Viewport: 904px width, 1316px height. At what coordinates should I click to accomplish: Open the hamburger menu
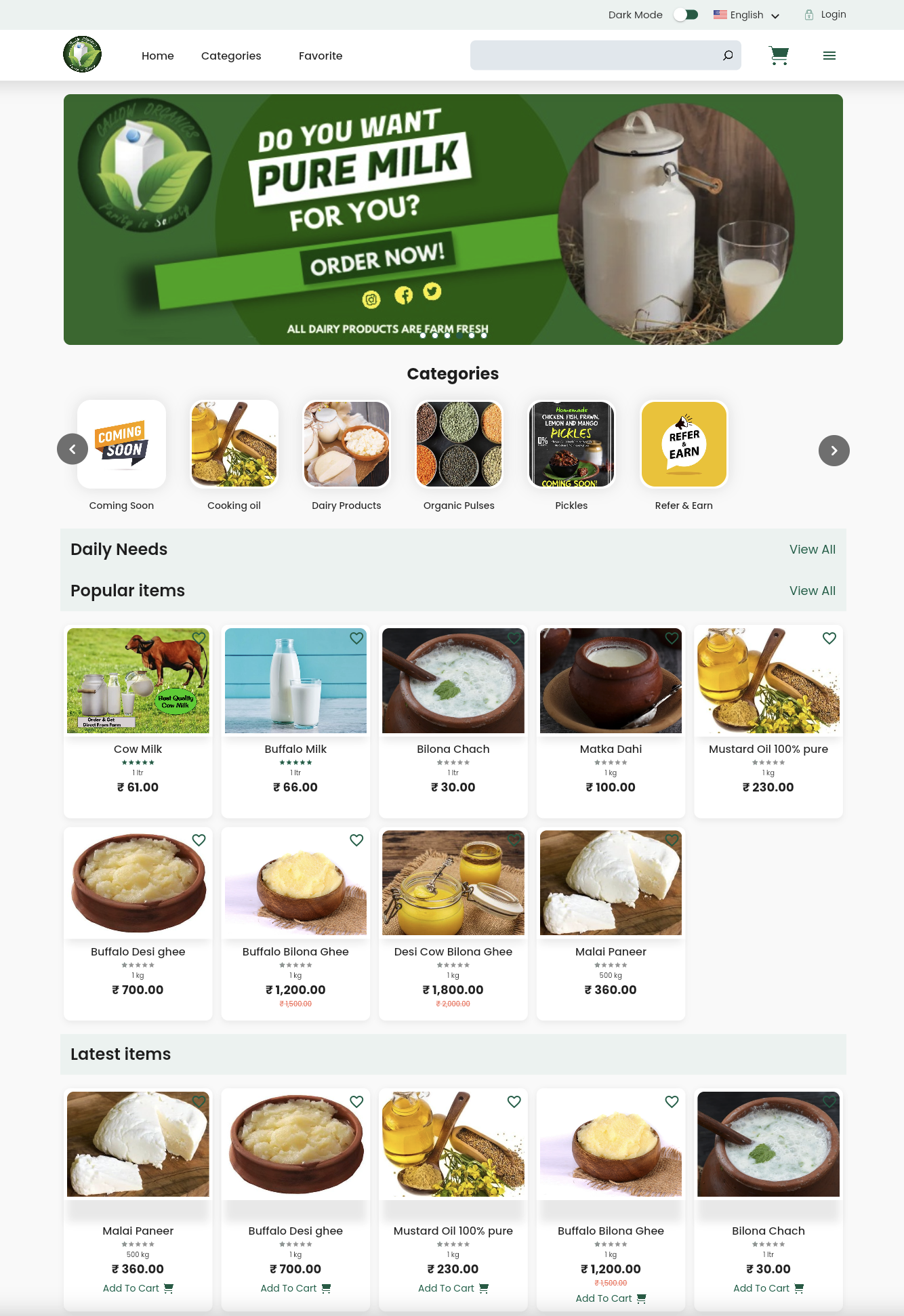829,56
